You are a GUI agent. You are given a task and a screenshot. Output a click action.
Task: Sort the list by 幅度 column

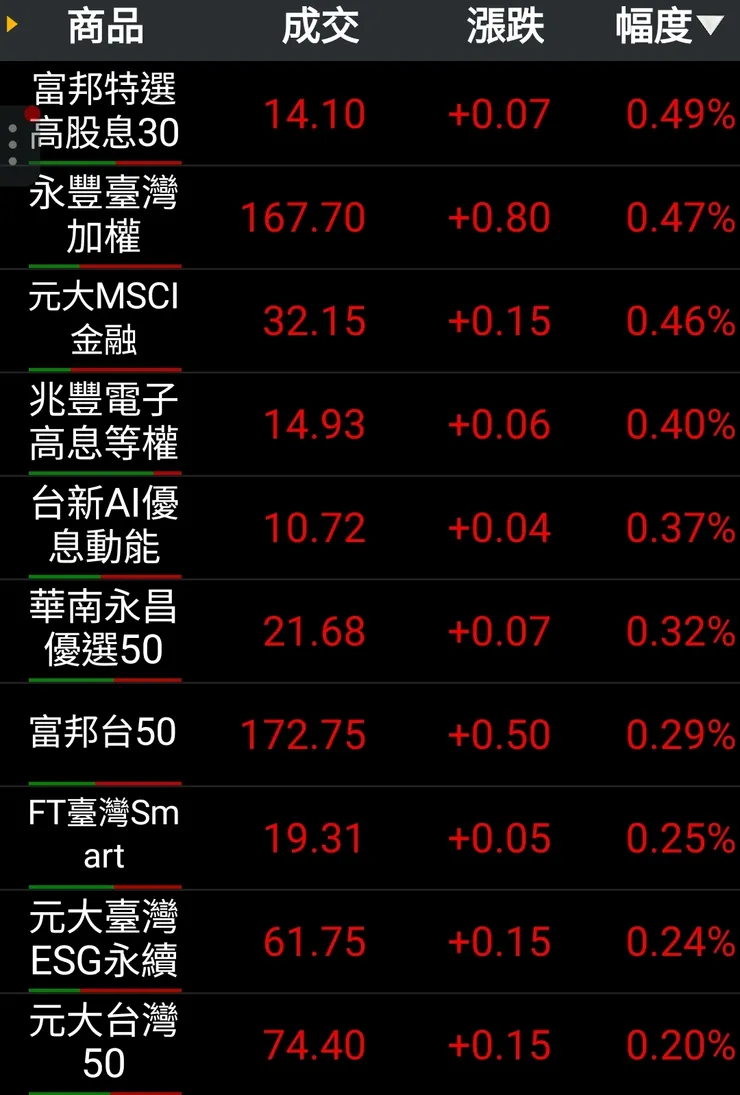pyautogui.click(x=668, y=27)
